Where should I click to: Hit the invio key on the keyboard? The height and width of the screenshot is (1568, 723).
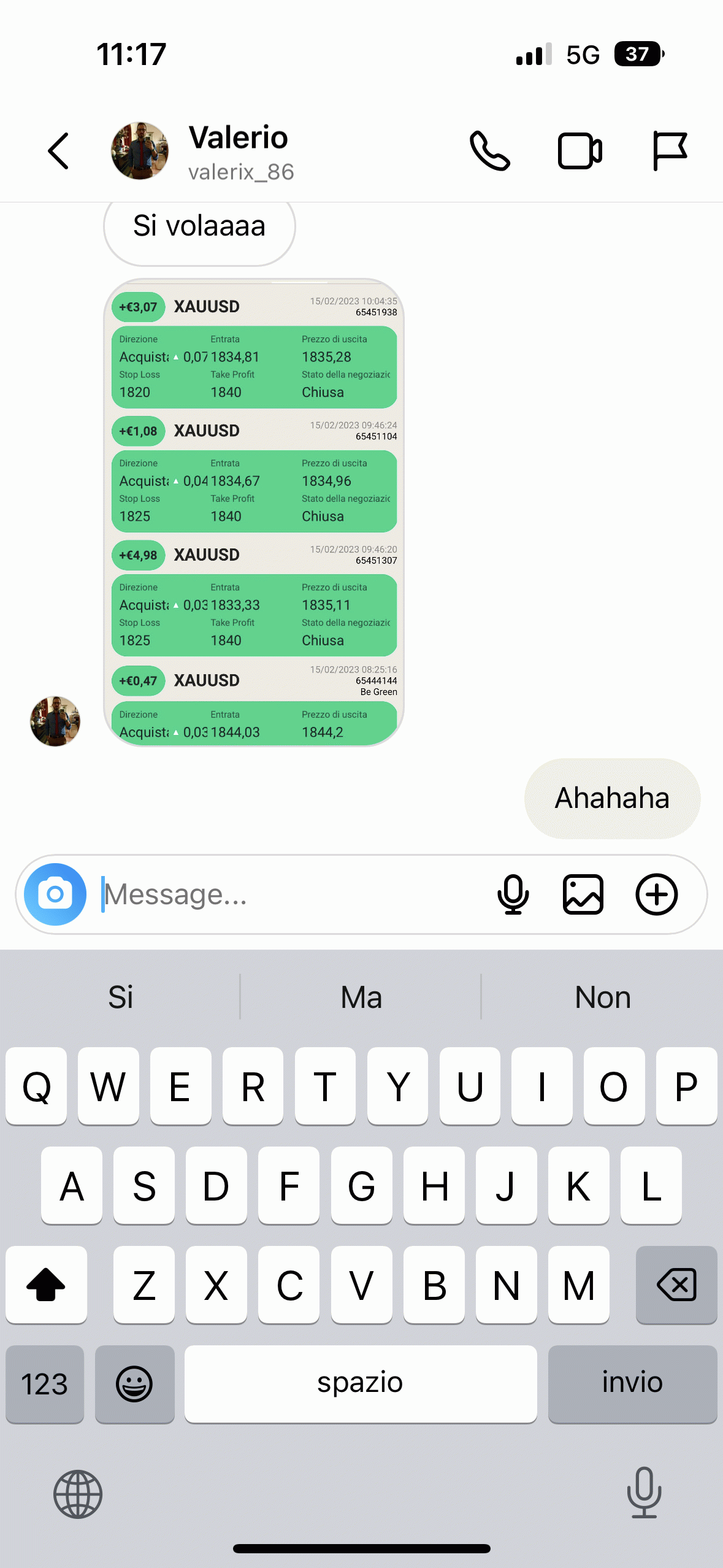632,1383
